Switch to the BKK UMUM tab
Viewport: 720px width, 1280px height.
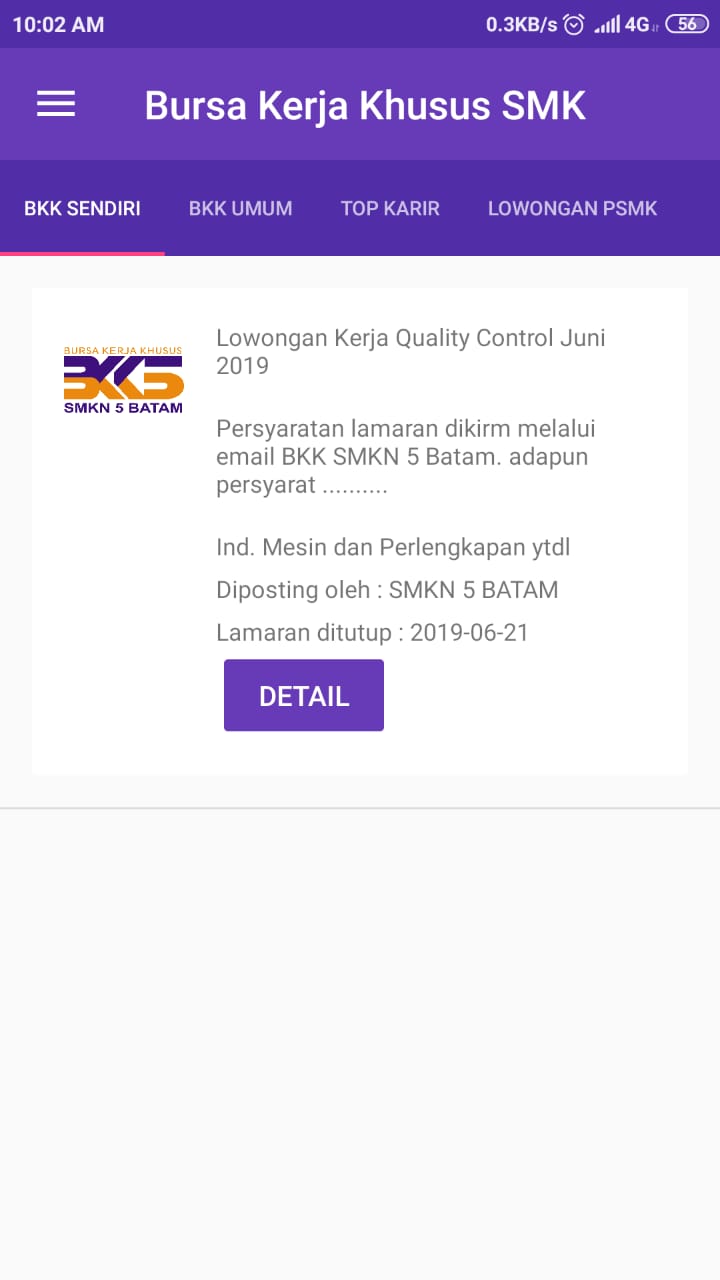pos(240,209)
